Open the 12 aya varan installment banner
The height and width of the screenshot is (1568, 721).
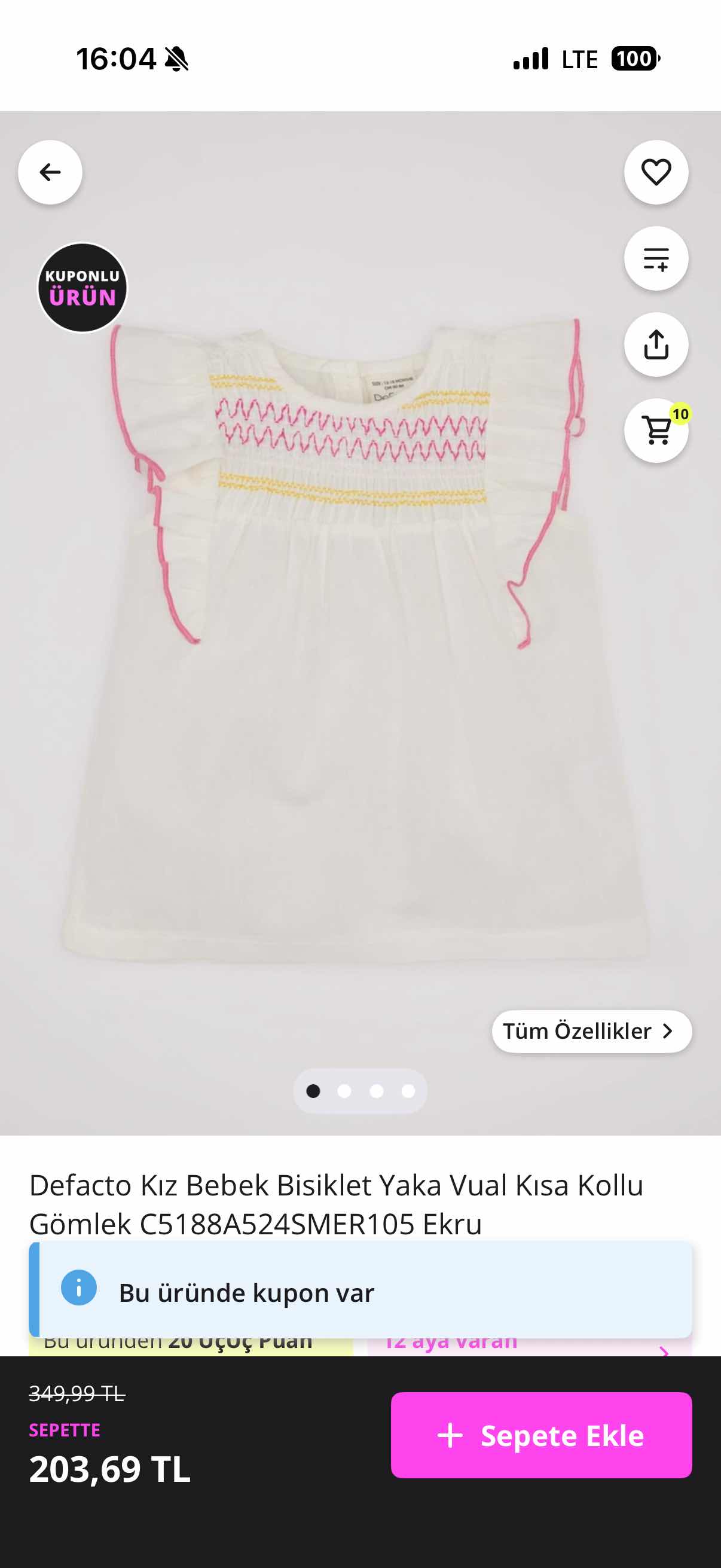(528, 1347)
